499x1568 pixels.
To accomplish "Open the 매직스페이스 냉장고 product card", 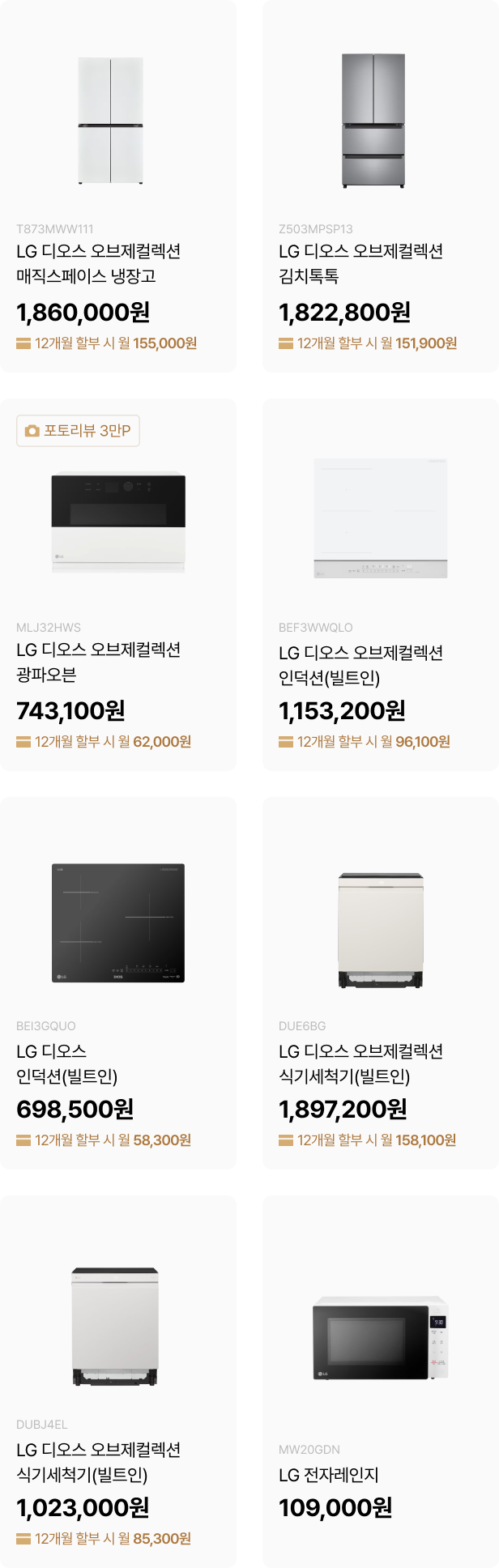I will point(118,186).
